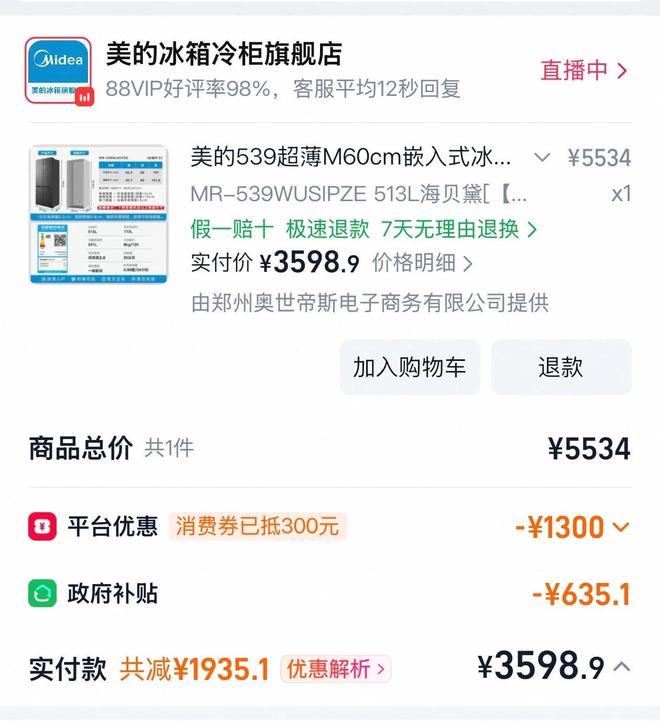
Task: Open the 直播中 live stream link
Action: click(x=584, y=70)
